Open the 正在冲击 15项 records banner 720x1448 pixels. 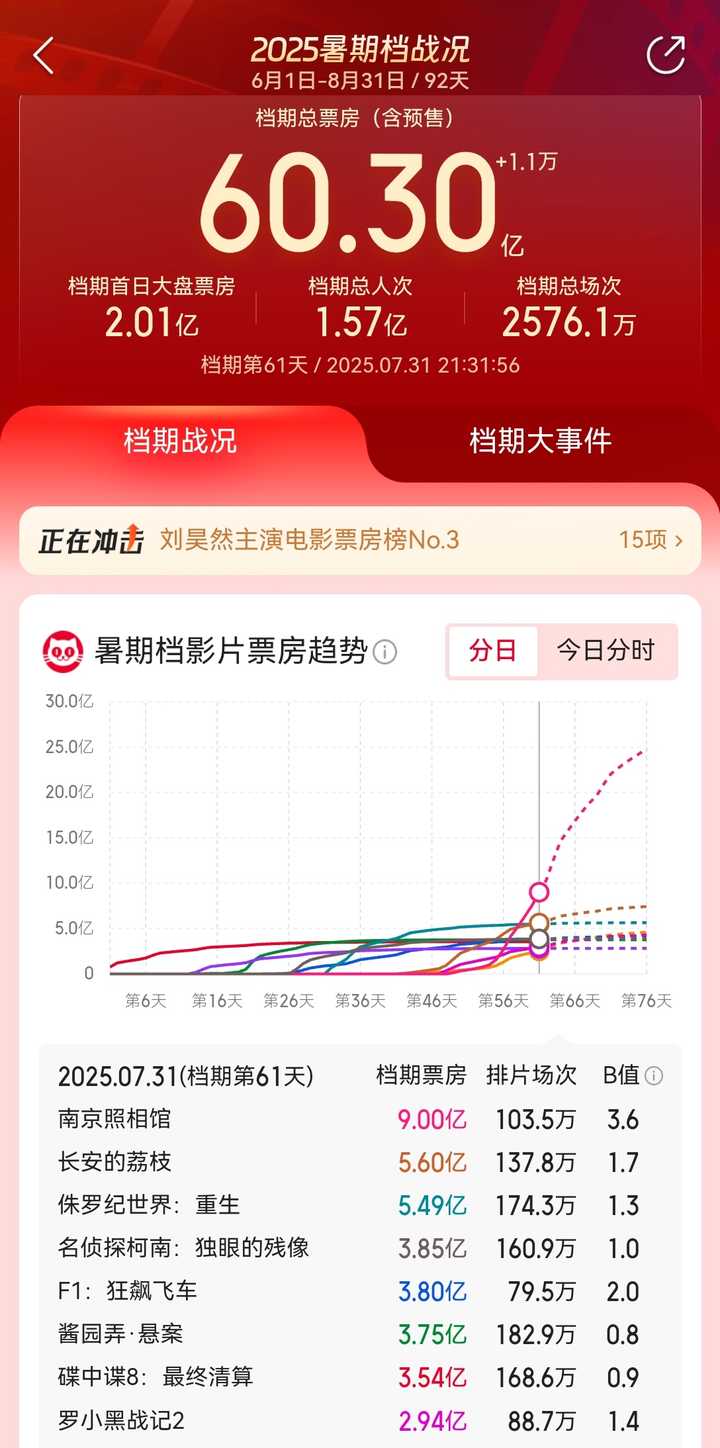360,541
